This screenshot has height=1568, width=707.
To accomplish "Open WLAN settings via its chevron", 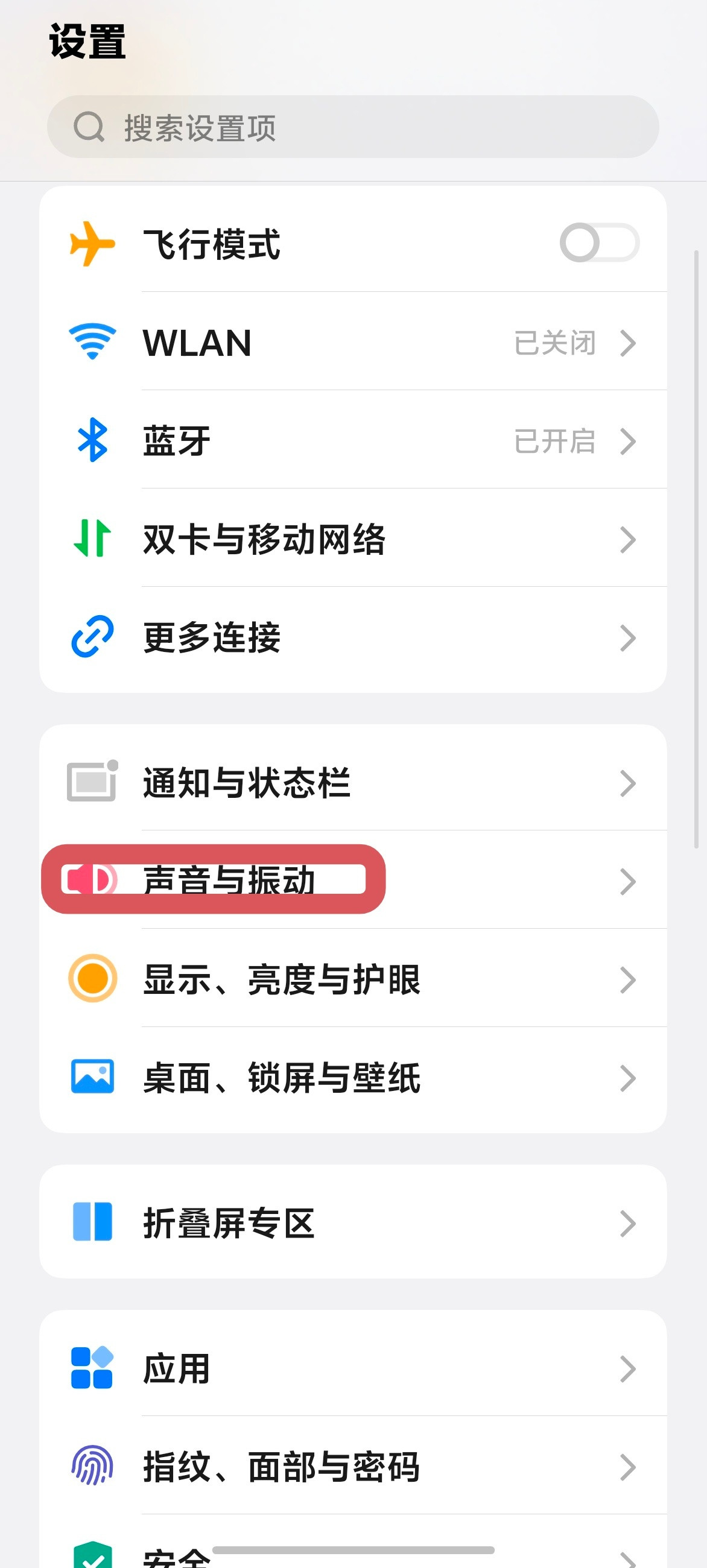I will [x=629, y=343].
